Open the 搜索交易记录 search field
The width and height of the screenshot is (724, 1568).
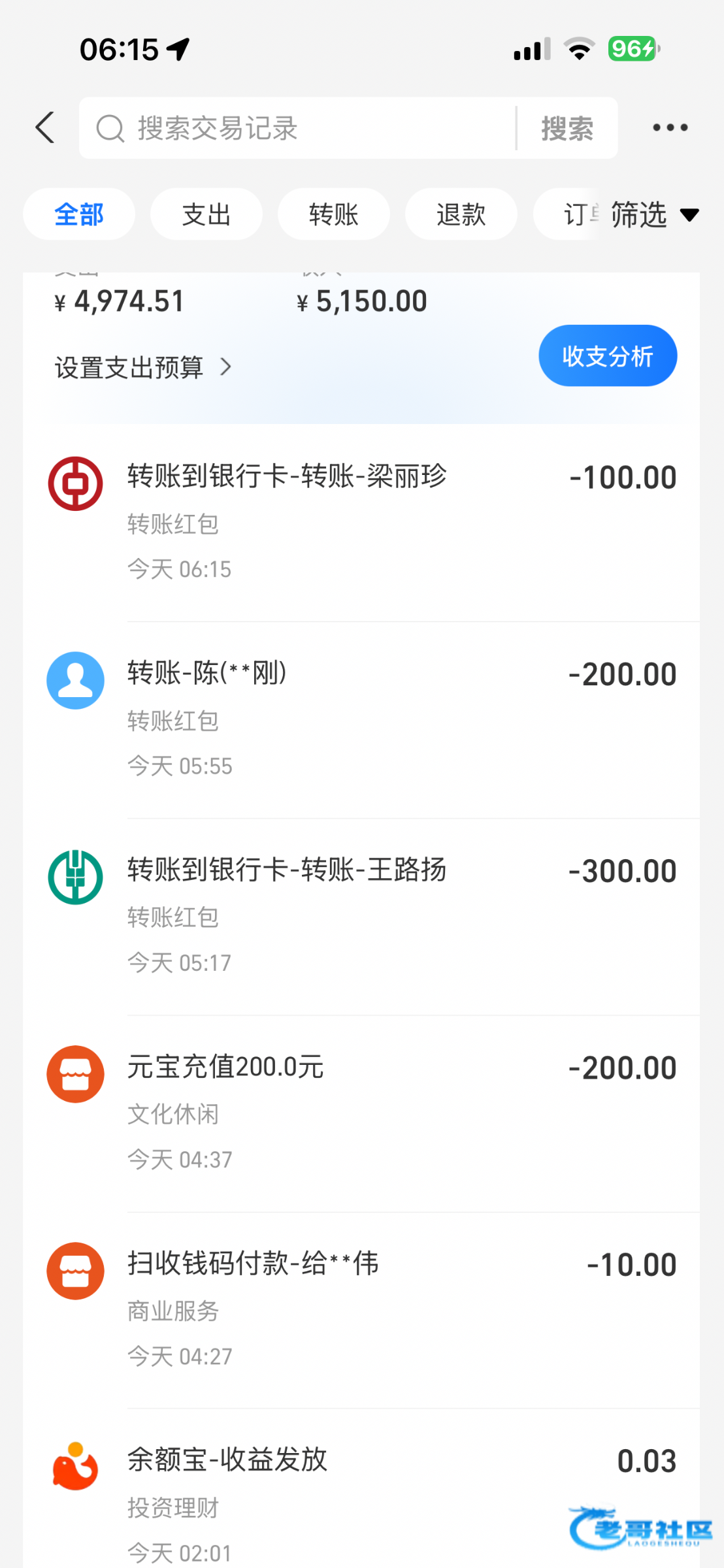[298, 128]
